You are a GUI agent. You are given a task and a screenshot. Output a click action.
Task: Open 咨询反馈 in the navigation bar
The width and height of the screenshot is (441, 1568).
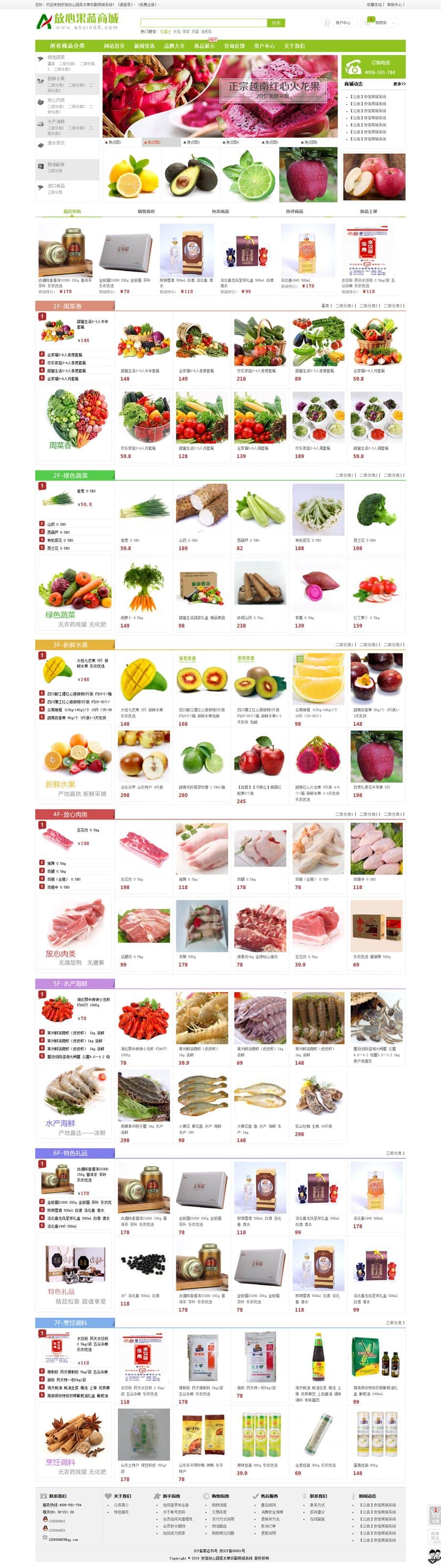234,46
